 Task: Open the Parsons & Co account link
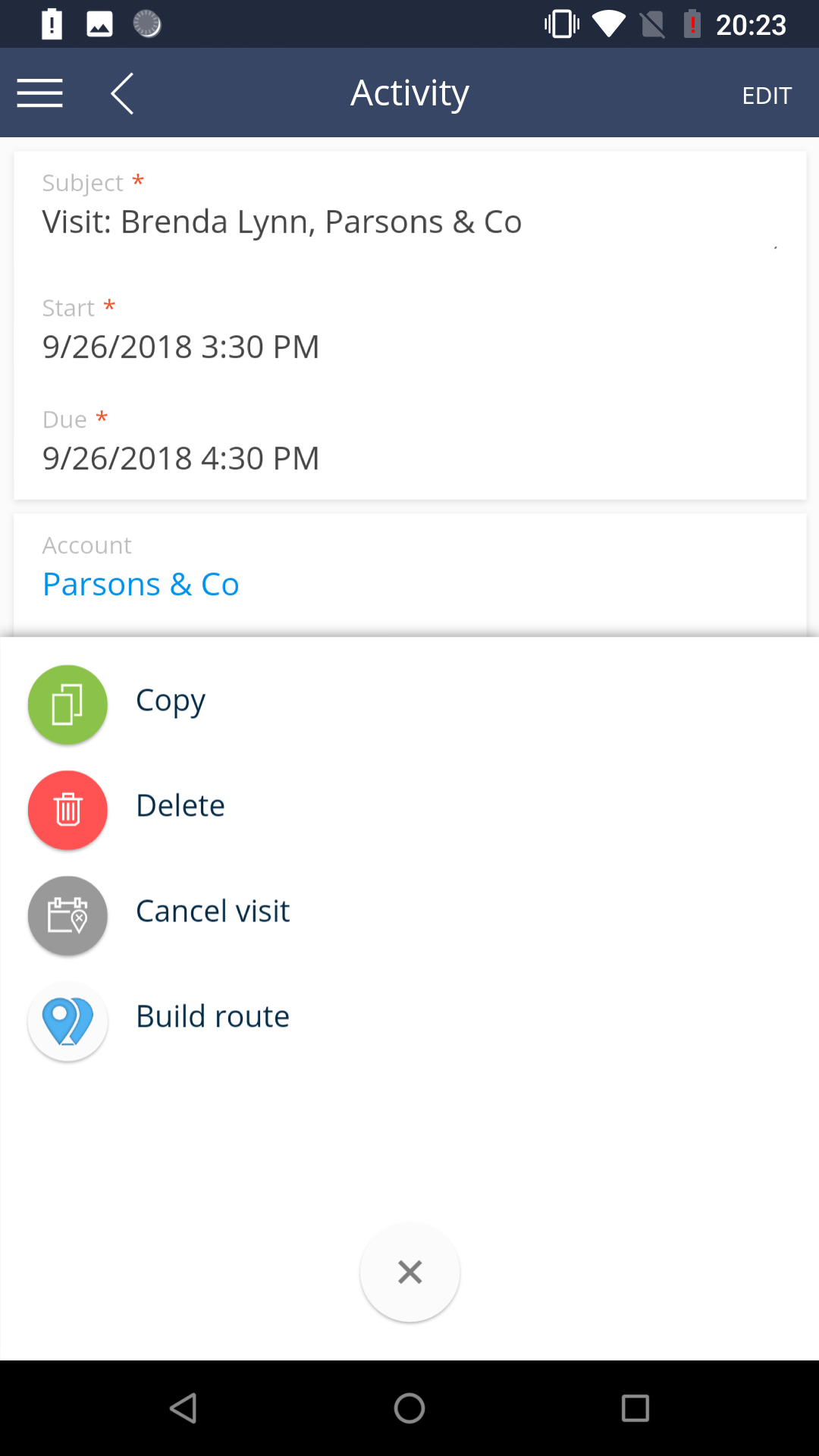pos(141,585)
